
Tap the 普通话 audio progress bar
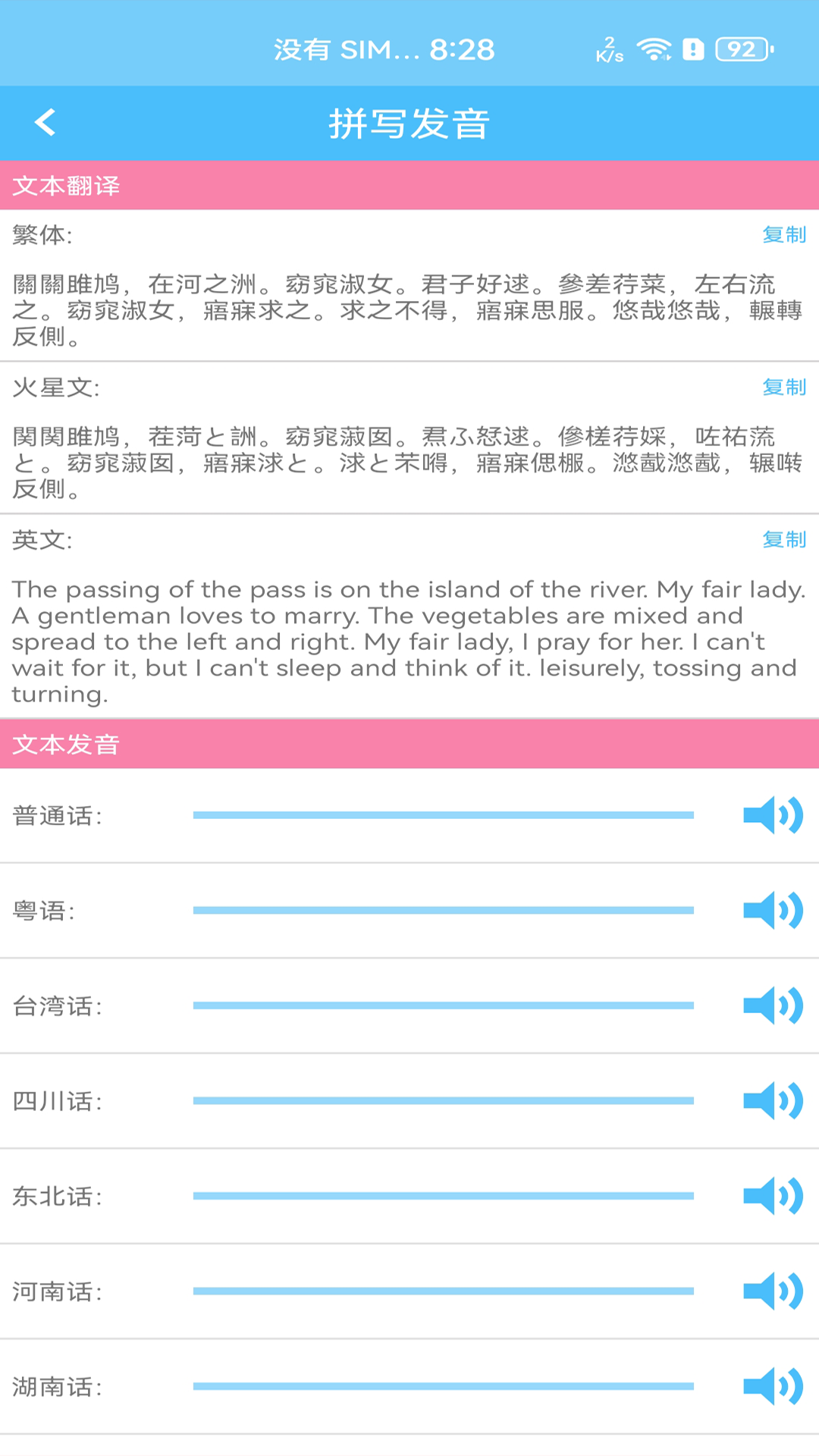tap(444, 815)
